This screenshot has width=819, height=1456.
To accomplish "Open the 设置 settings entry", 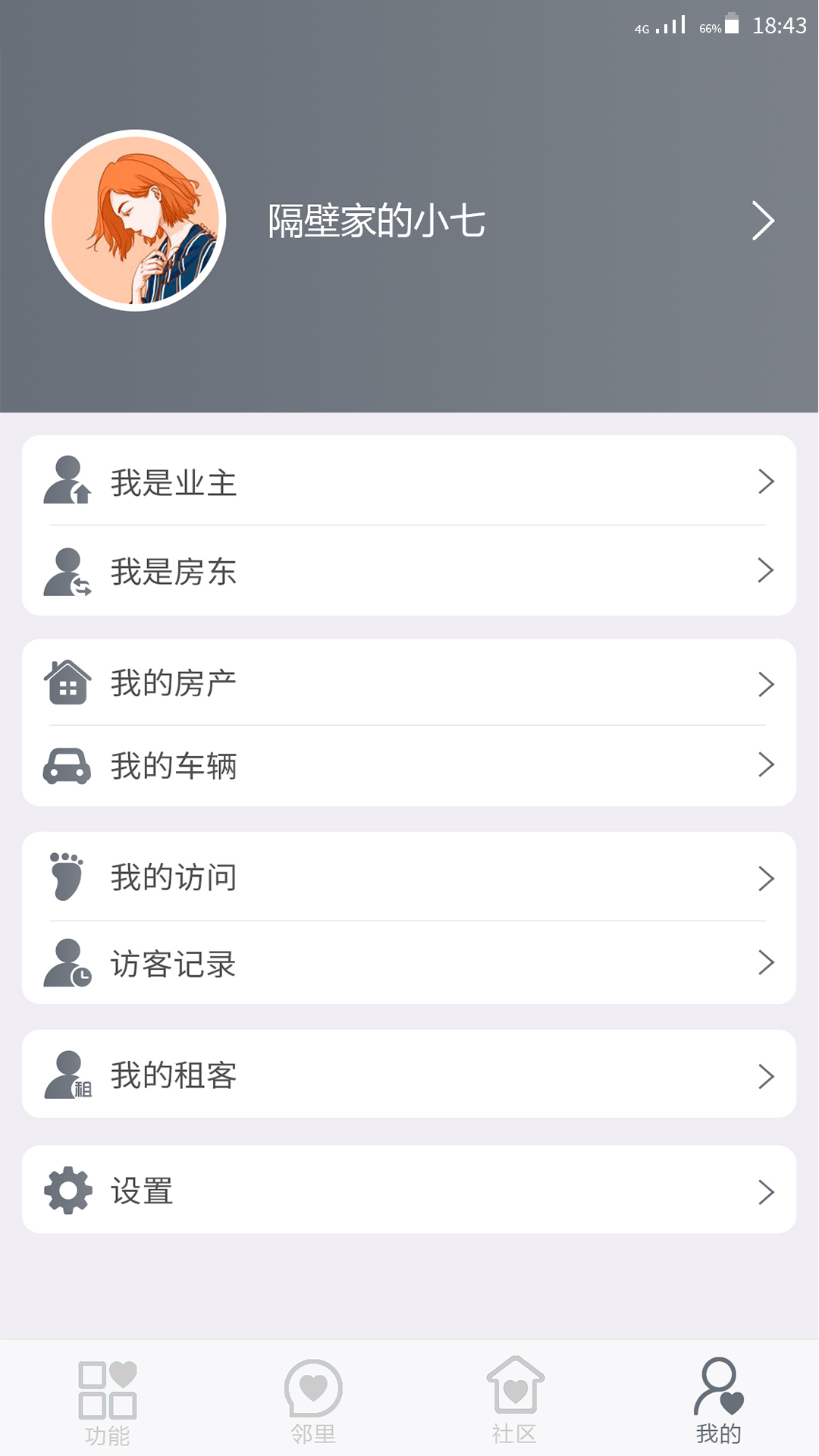I will pos(409,1190).
